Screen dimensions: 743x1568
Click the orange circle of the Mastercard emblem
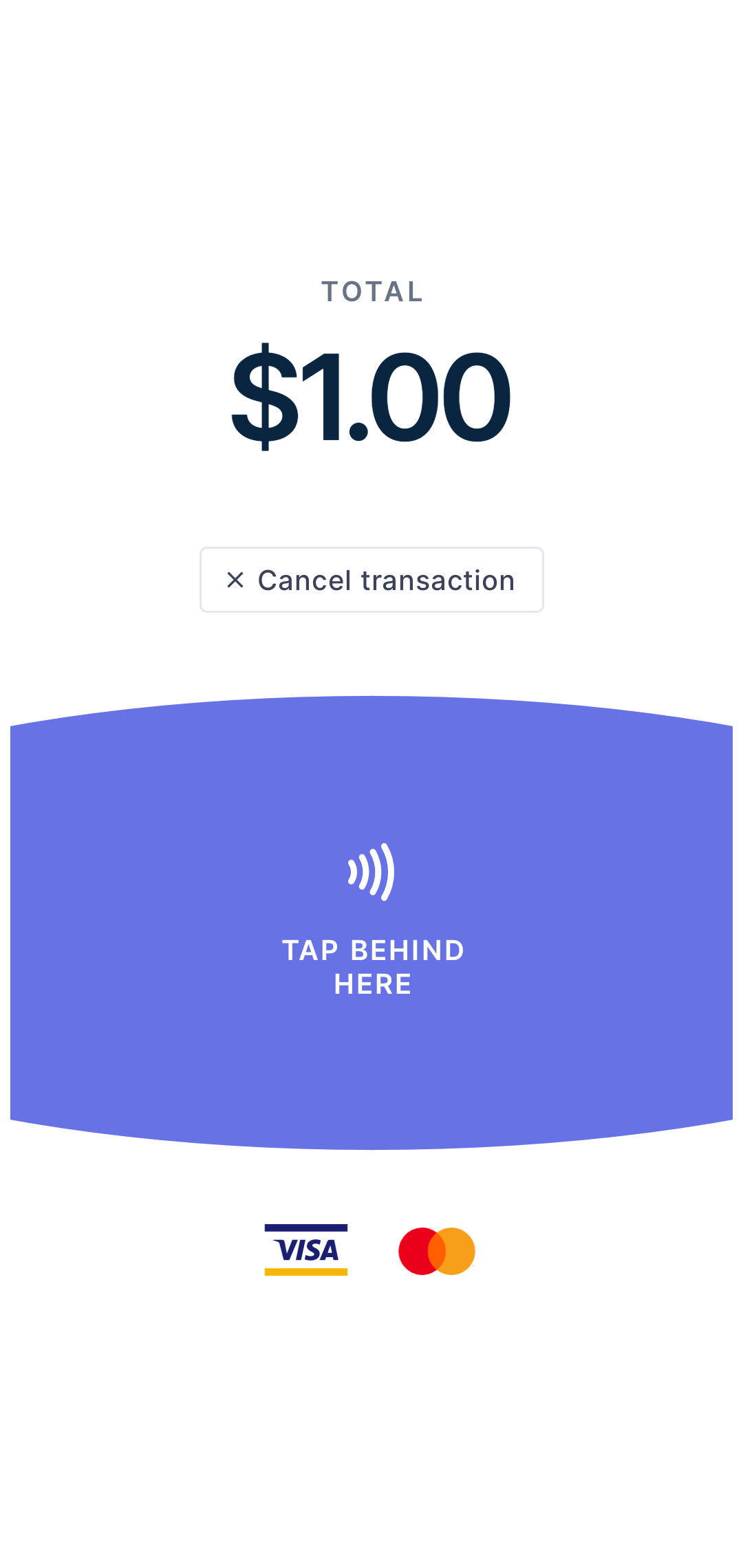tap(454, 1250)
